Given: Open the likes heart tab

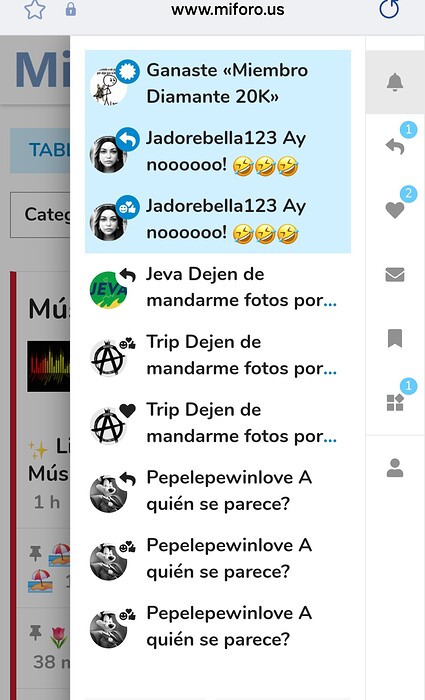Looking at the screenshot, I should (395, 210).
